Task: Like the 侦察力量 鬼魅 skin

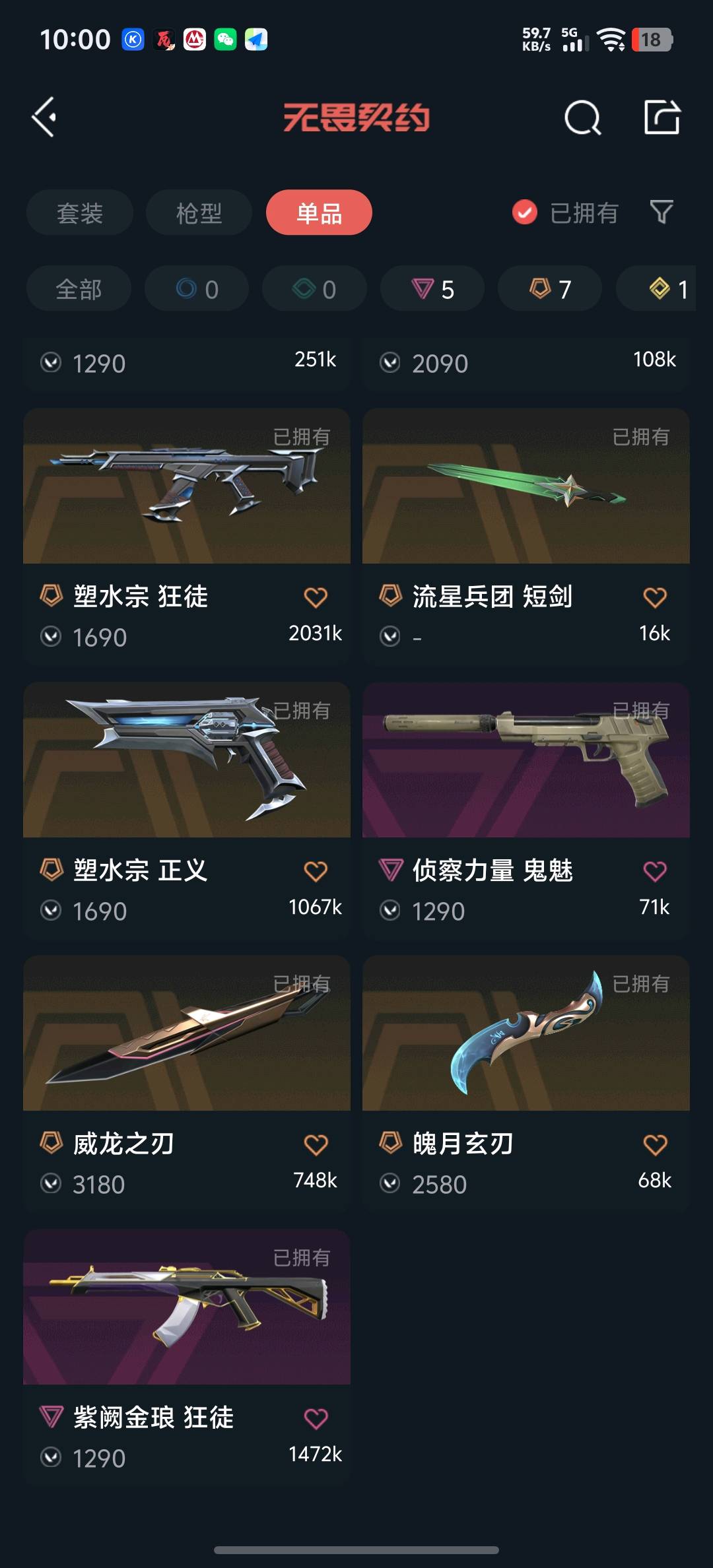Action: pyautogui.click(x=655, y=871)
